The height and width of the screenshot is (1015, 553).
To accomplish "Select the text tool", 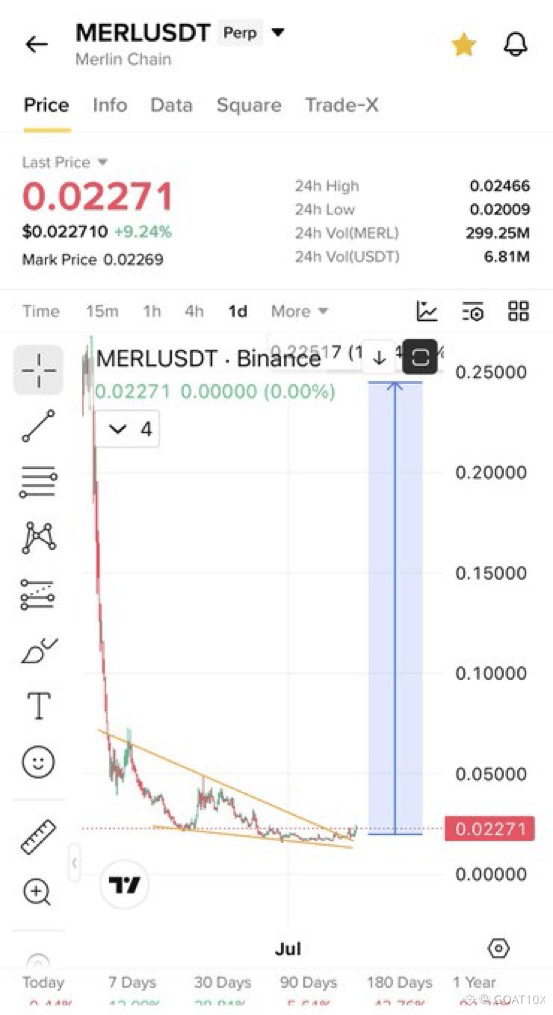I will (x=38, y=706).
